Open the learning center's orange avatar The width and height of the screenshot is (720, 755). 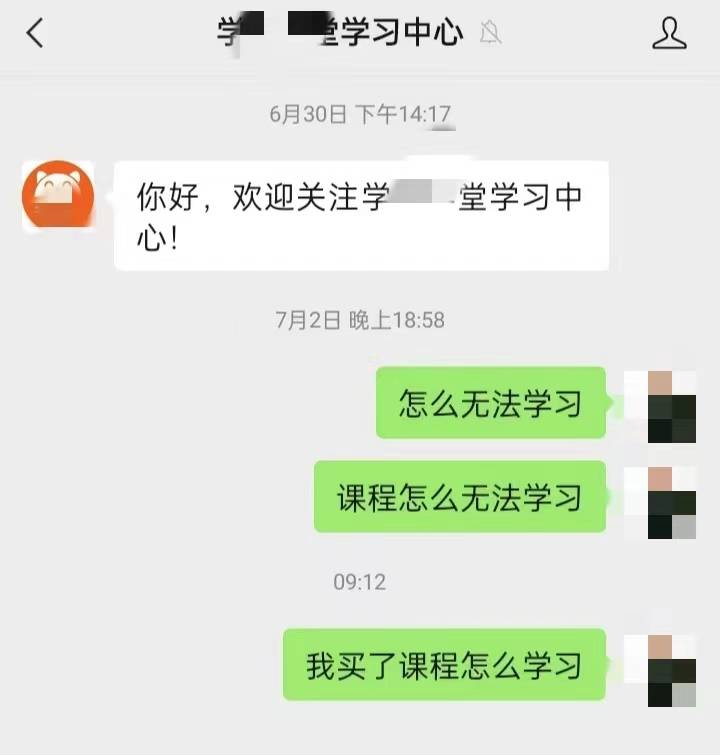[58, 196]
